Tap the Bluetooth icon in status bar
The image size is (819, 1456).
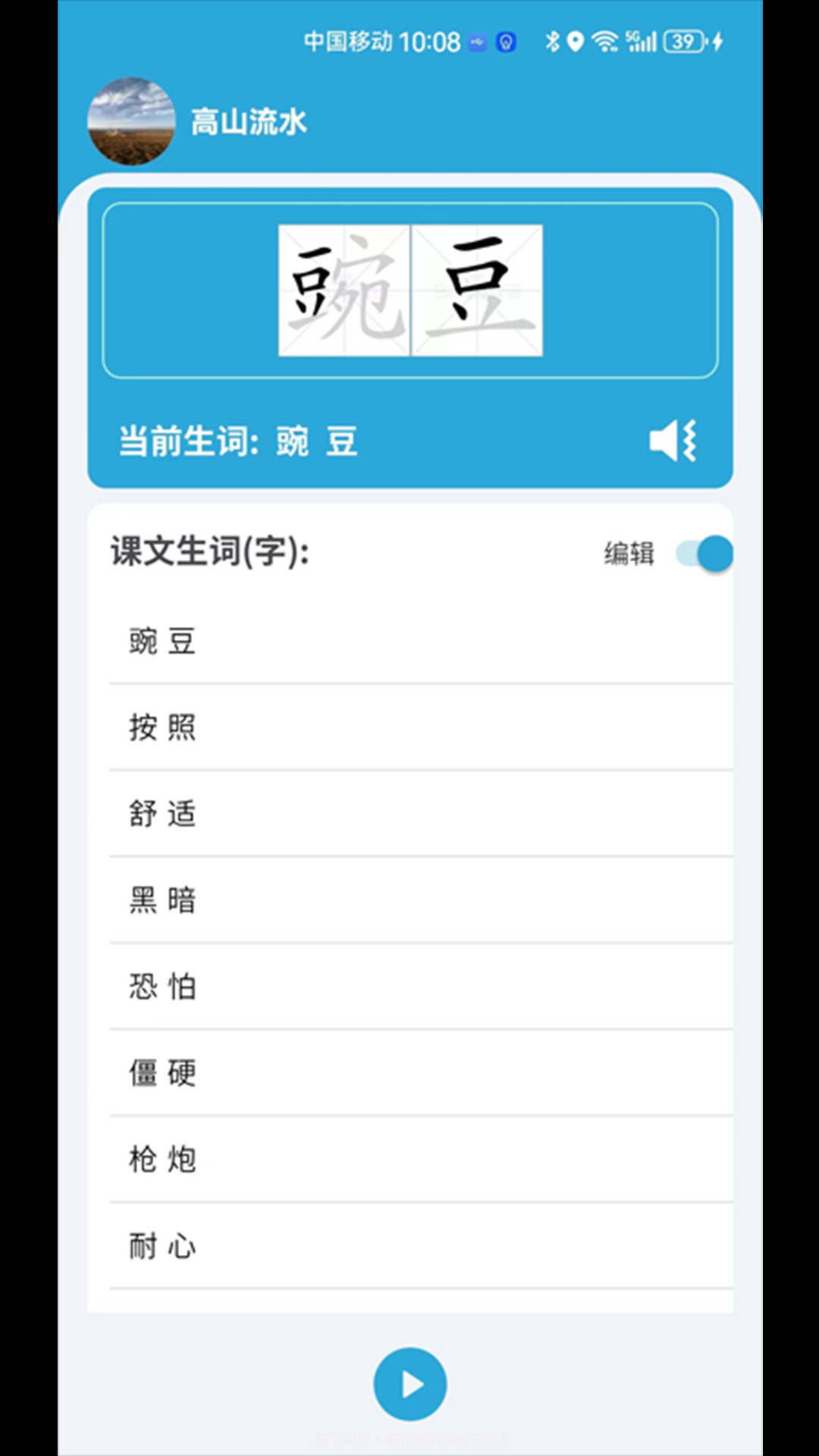[x=553, y=42]
